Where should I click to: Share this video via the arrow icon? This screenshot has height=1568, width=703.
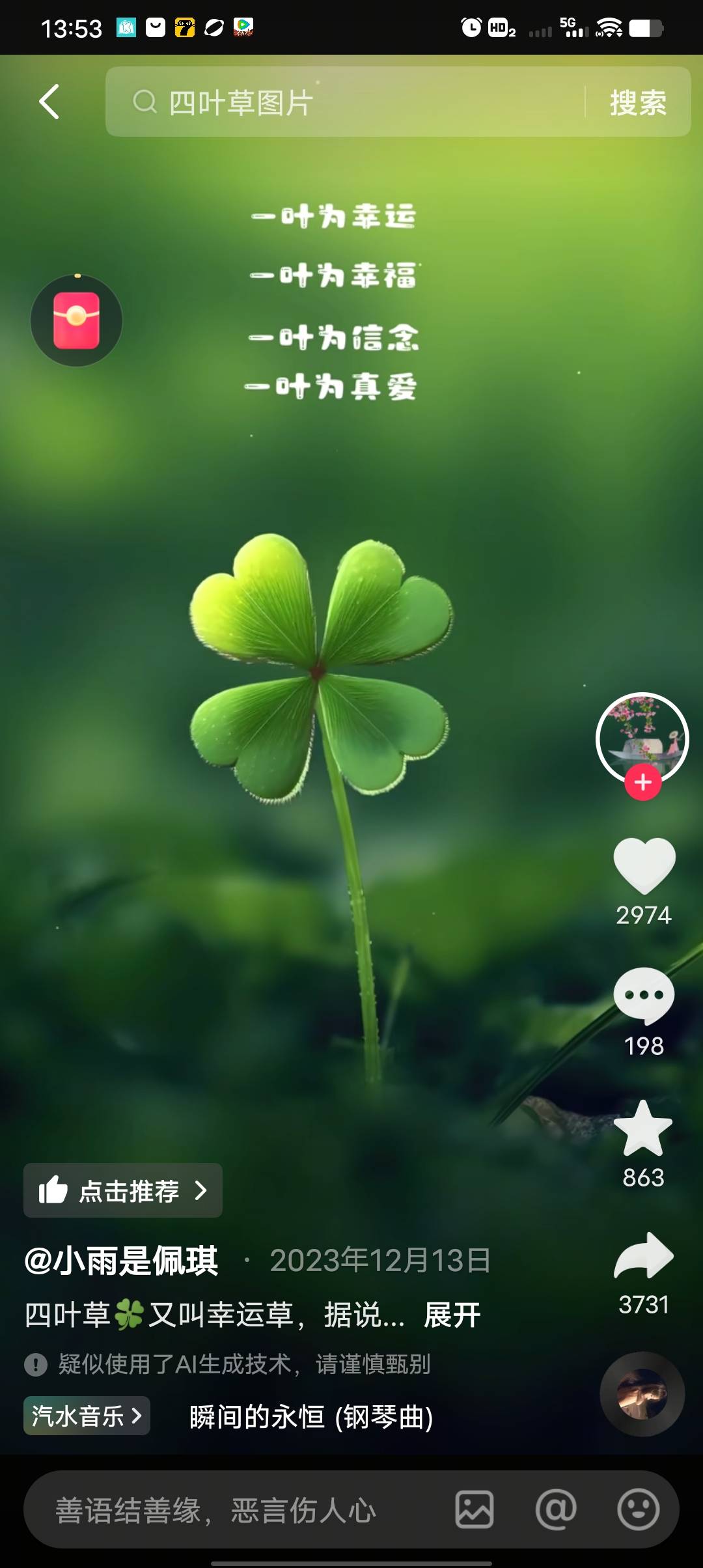point(643,1255)
